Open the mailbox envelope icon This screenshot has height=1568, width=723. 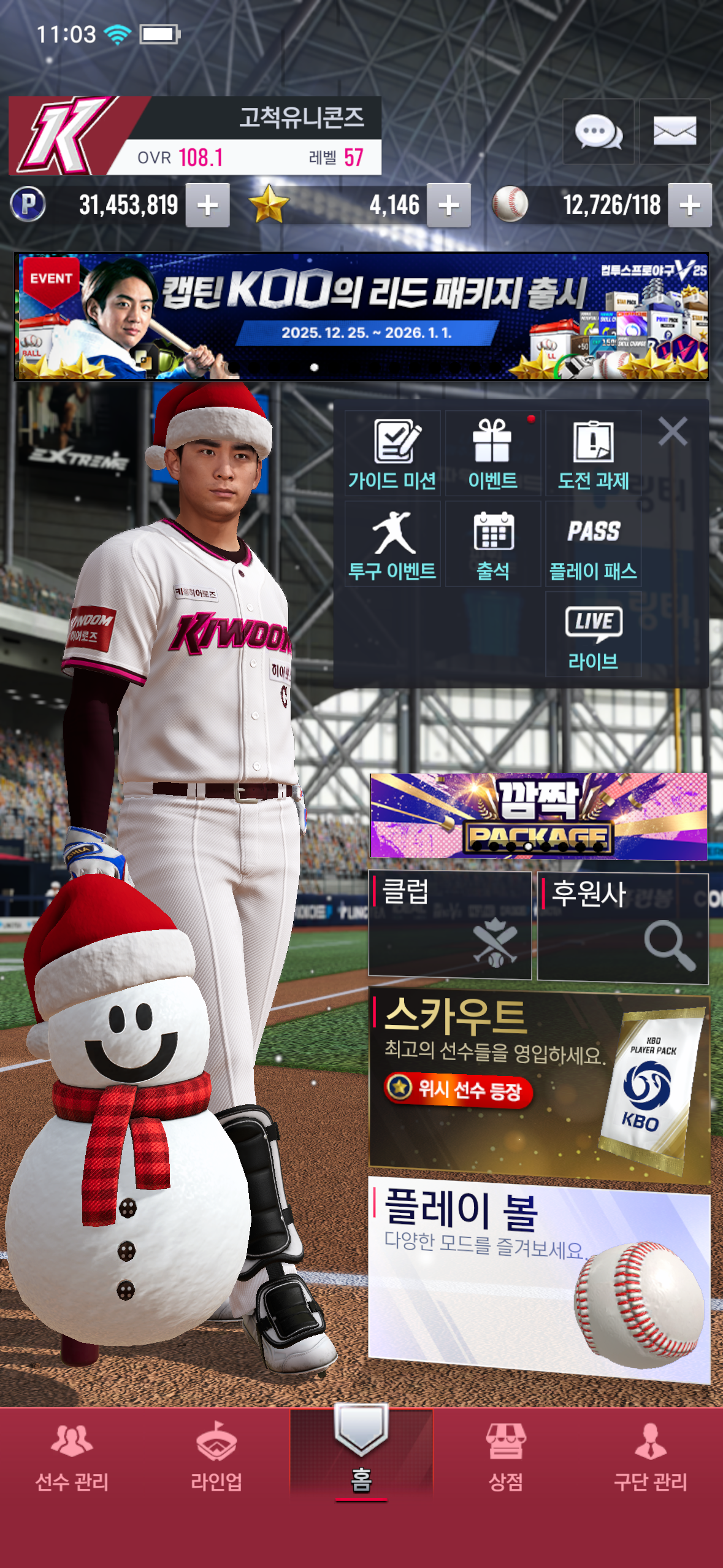(x=675, y=131)
